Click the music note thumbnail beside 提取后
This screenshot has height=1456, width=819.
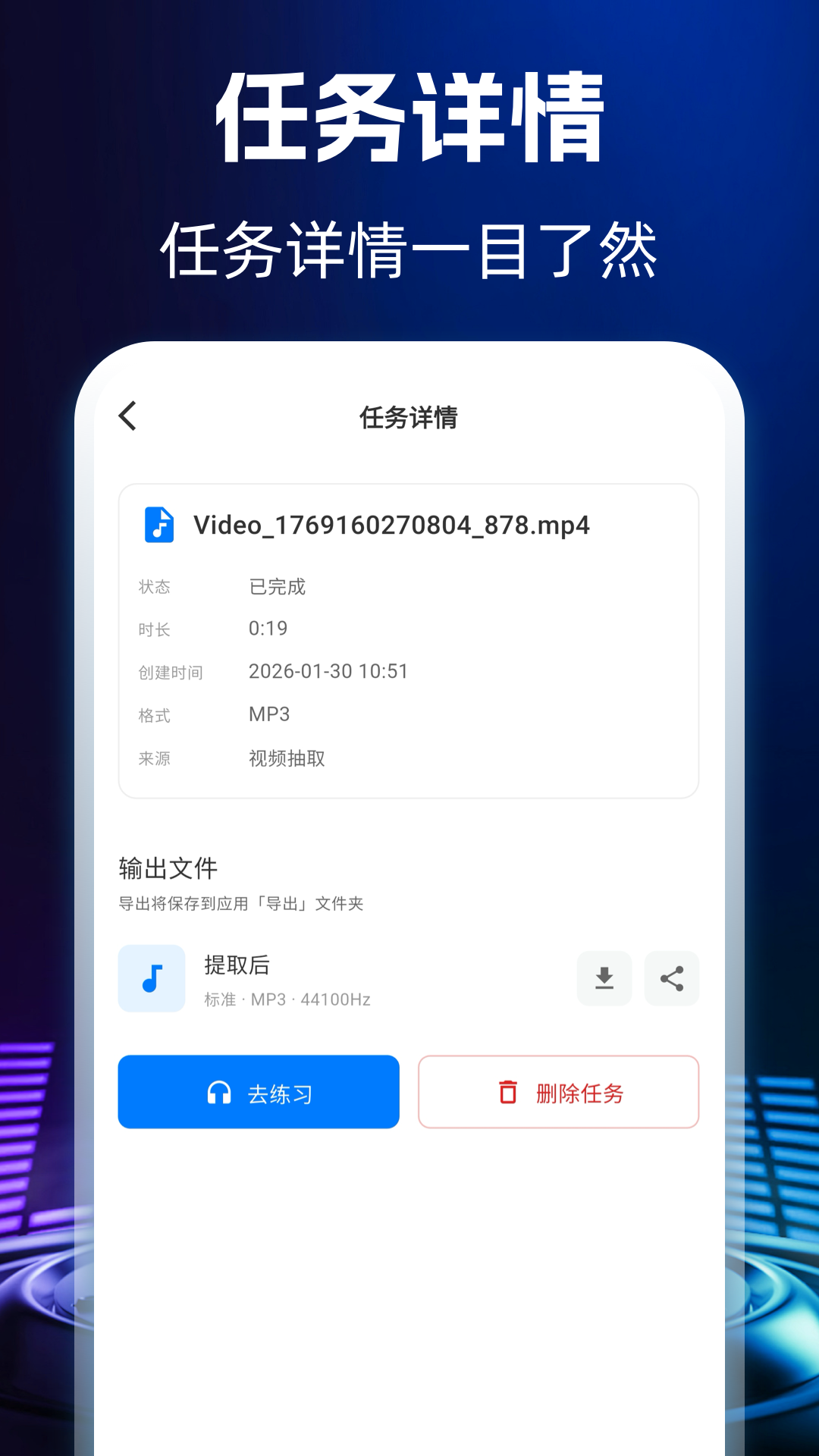pos(151,978)
